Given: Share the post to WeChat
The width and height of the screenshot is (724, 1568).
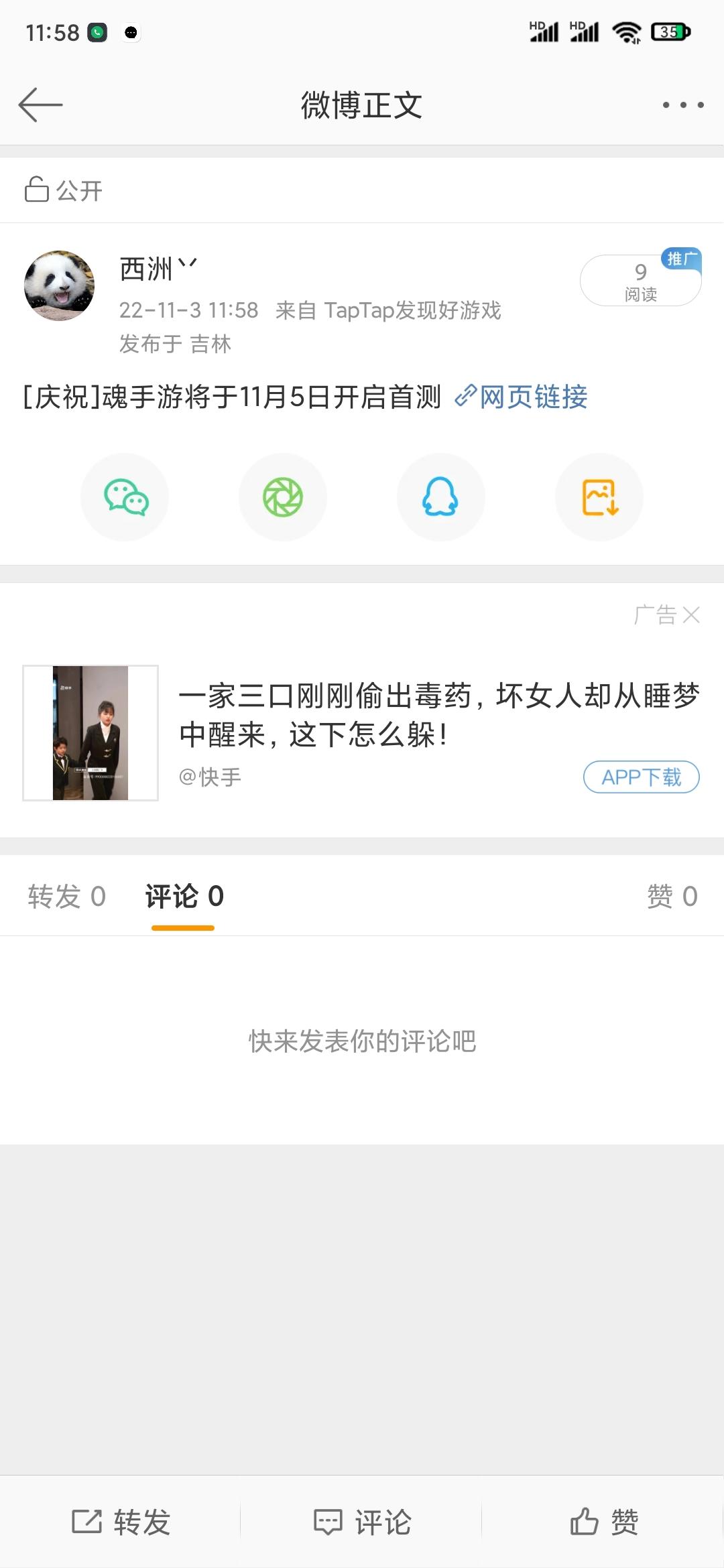Looking at the screenshot, I should (x=125, y=497).
